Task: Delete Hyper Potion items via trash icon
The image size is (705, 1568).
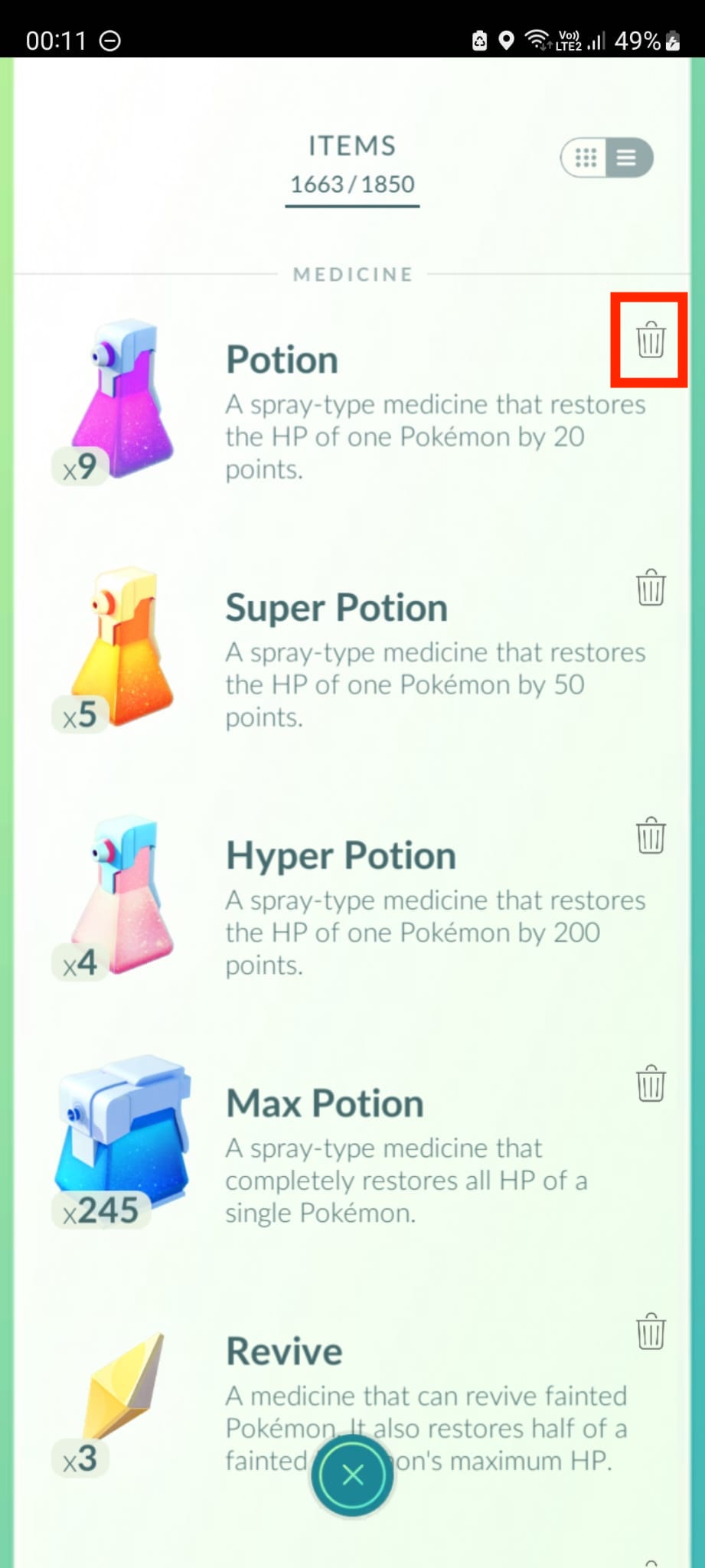Action: 651,835
